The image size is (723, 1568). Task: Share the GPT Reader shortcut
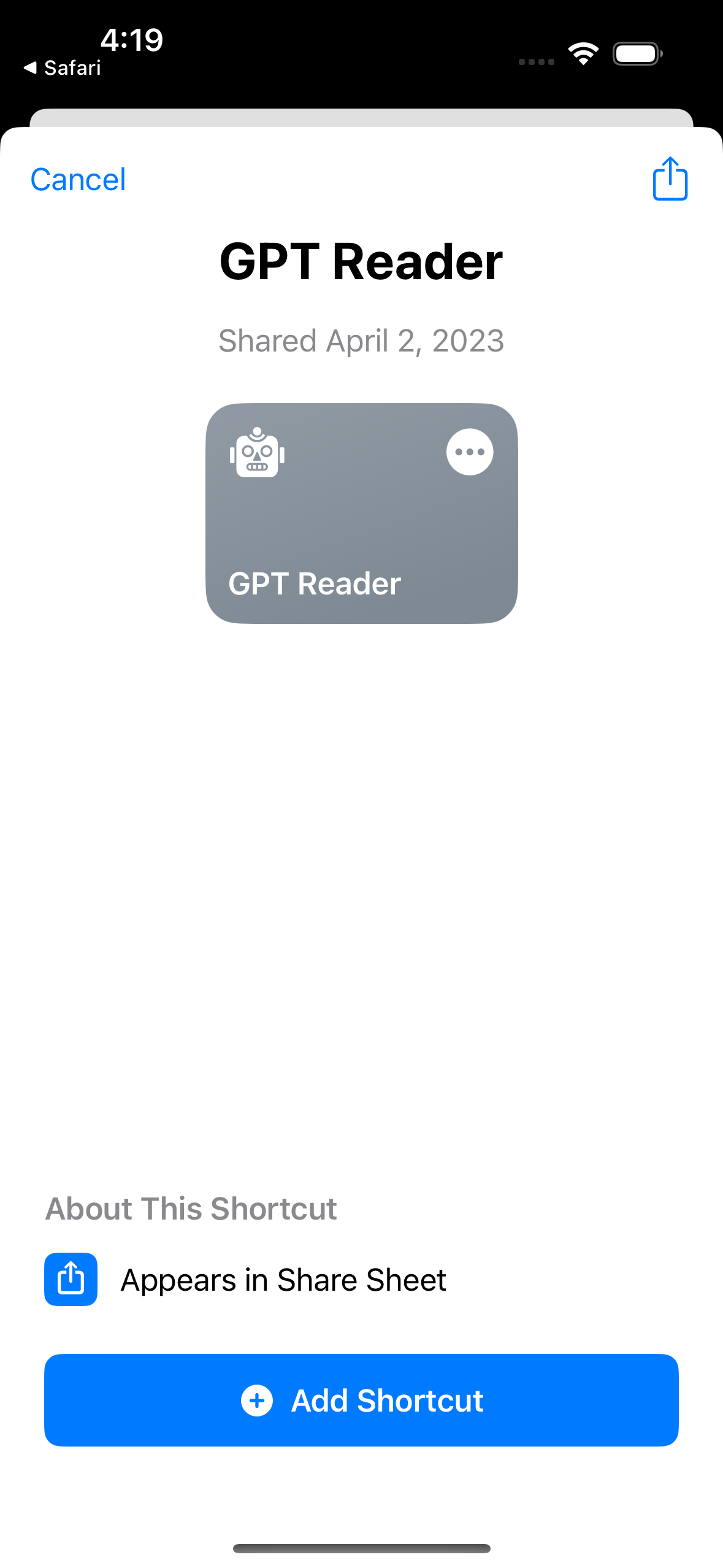coord(670,179)
